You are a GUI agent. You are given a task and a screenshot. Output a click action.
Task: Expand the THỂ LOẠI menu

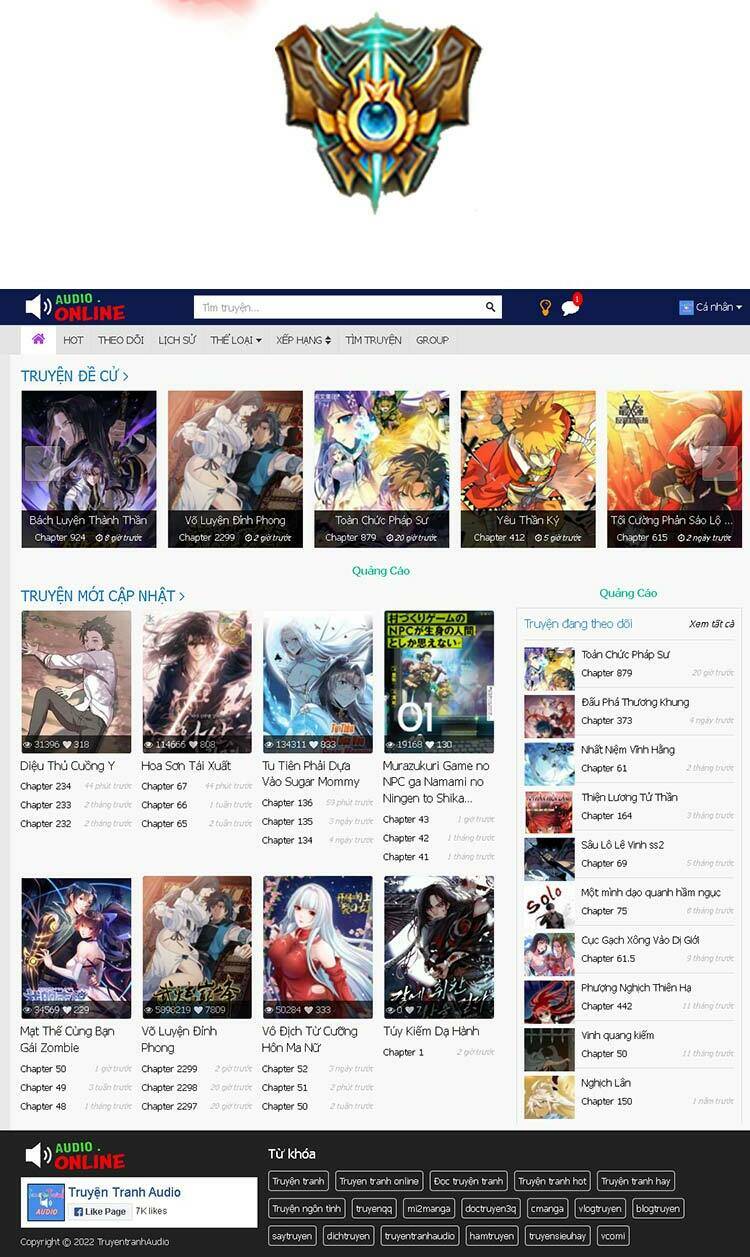[236, 340]
